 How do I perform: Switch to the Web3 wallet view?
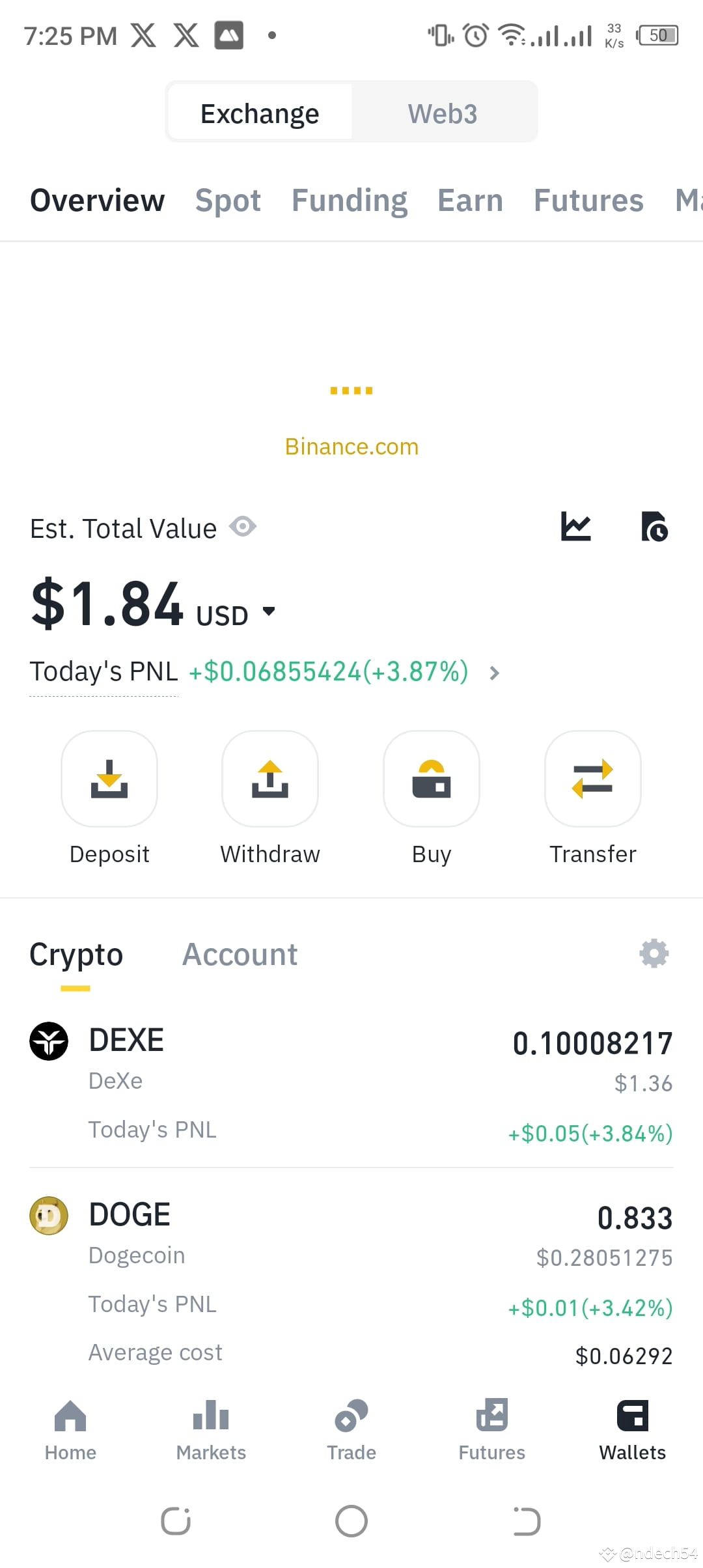(x=443, y=112)
